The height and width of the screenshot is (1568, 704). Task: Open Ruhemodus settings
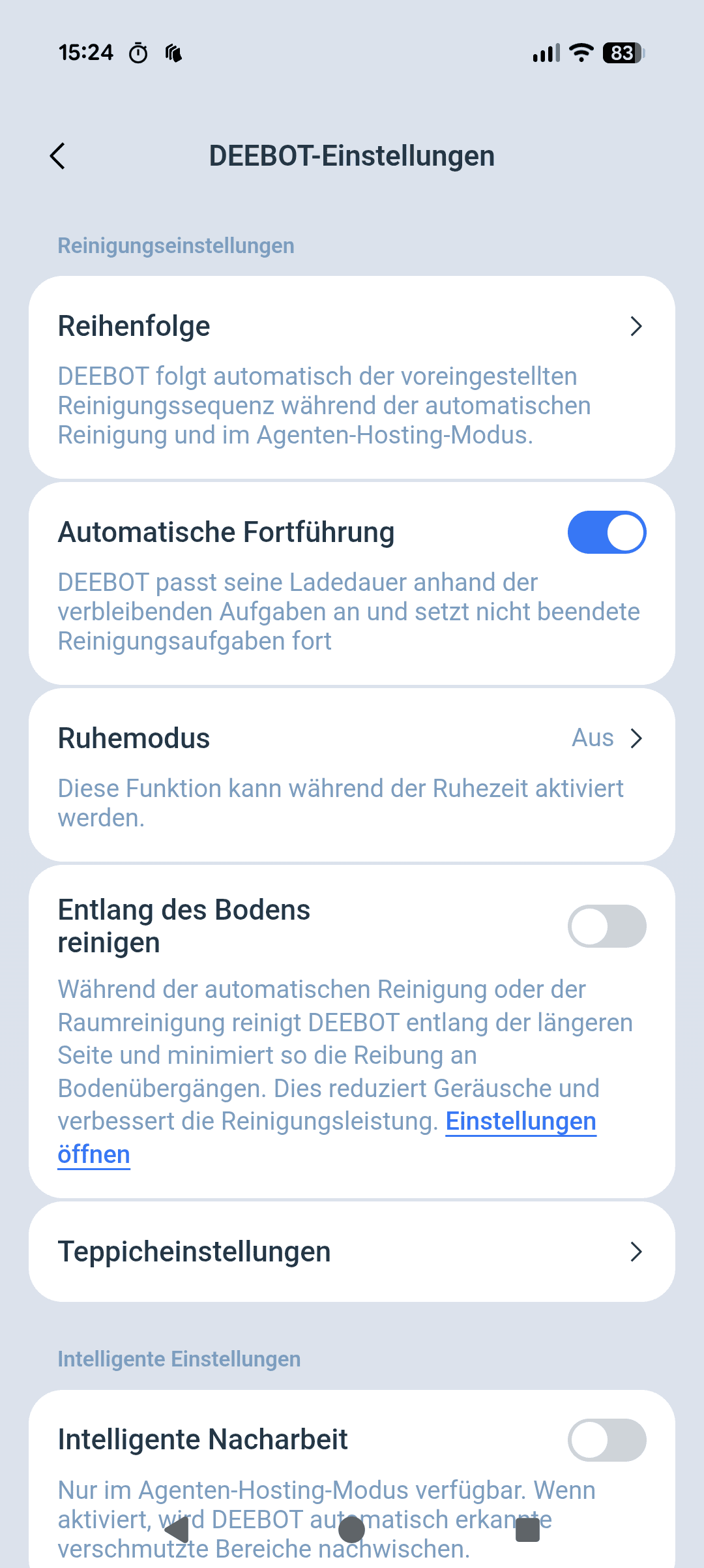(352, 775)
